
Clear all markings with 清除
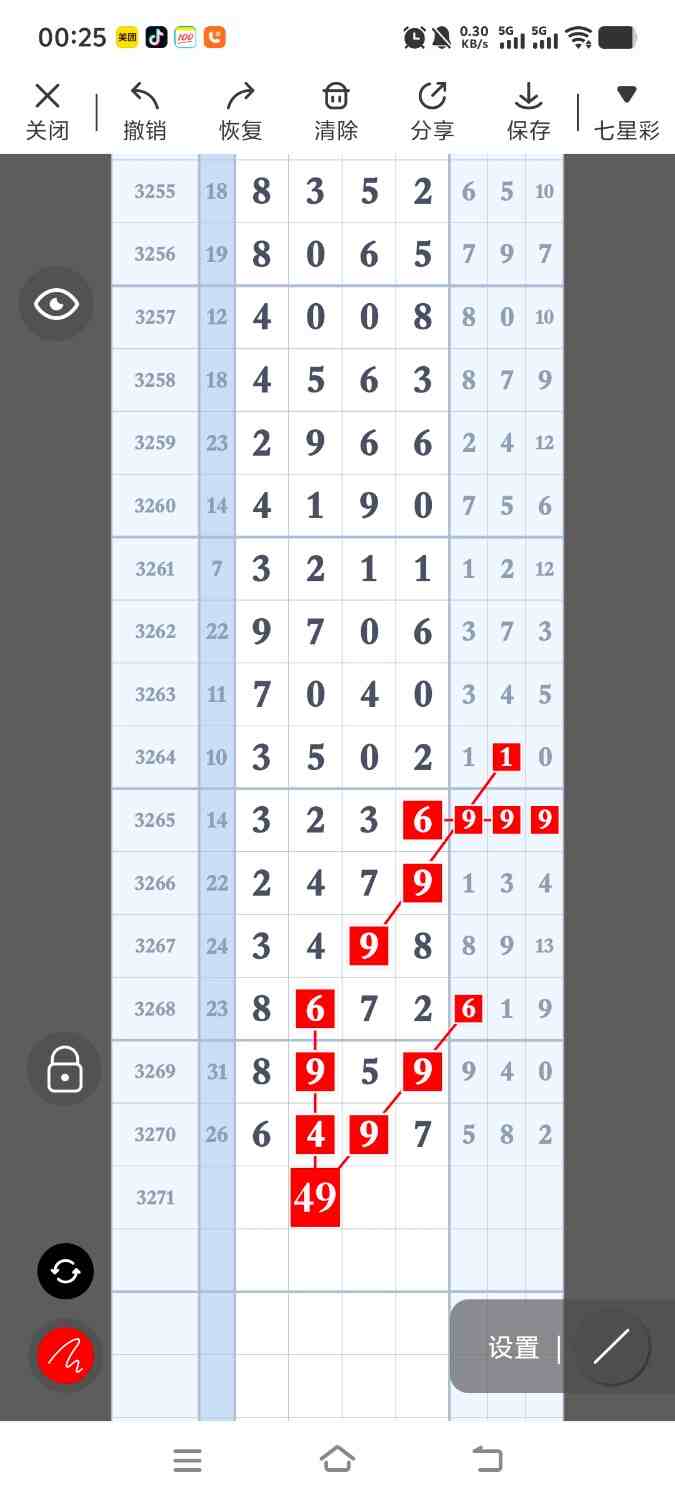coord(336,111)
